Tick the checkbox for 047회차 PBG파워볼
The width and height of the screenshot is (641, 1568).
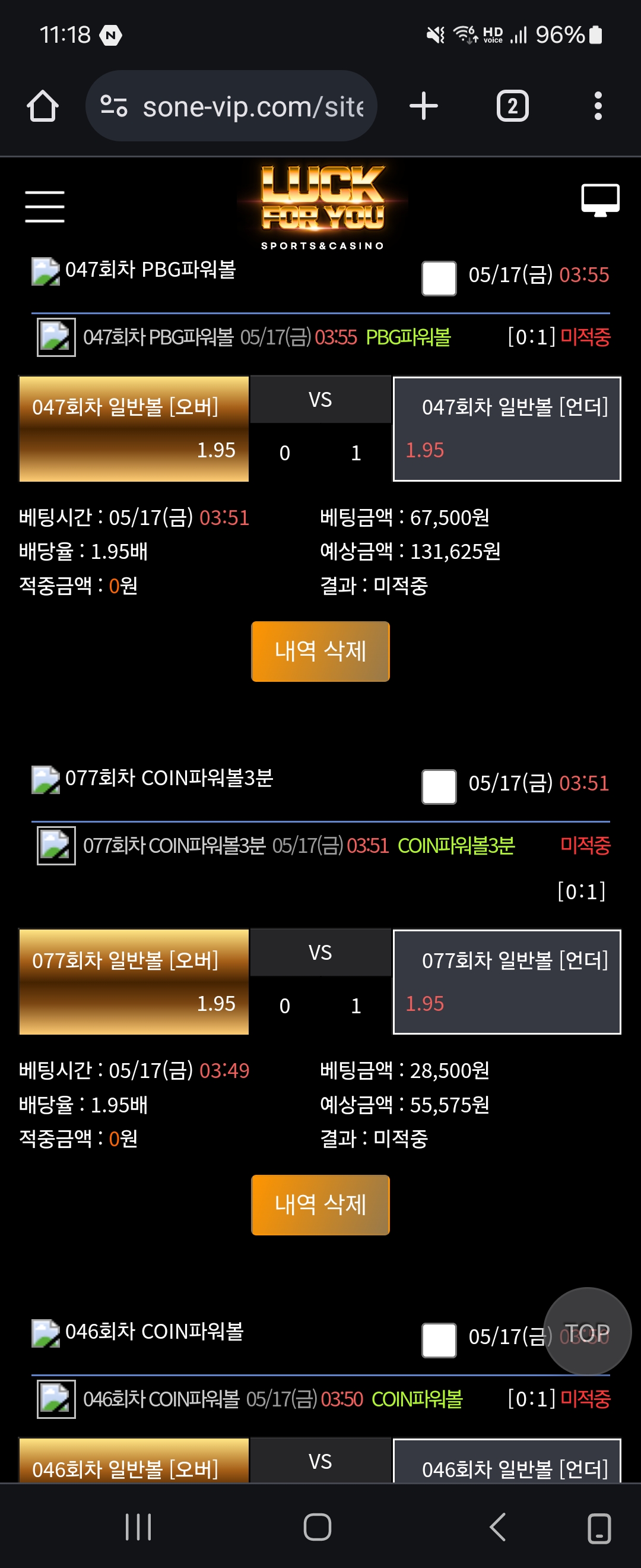coord(439,278)
